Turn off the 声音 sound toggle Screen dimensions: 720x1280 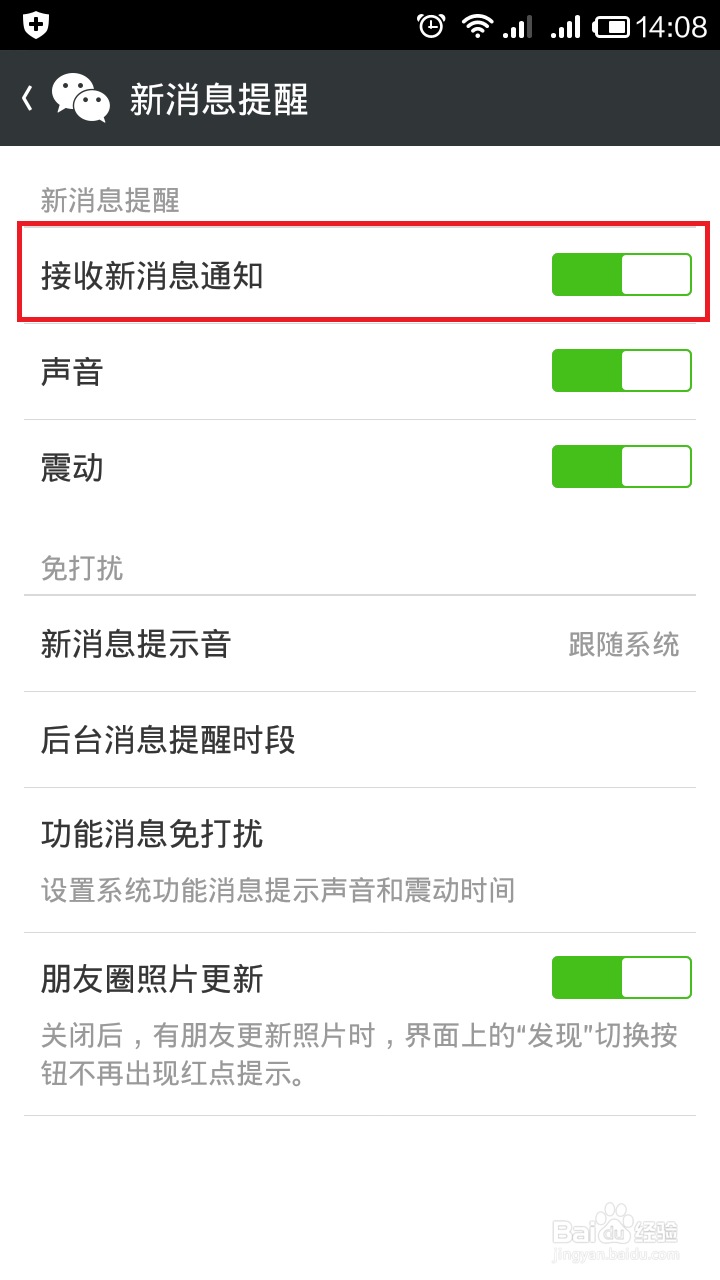pyautogui.click(x=621, y=370)
